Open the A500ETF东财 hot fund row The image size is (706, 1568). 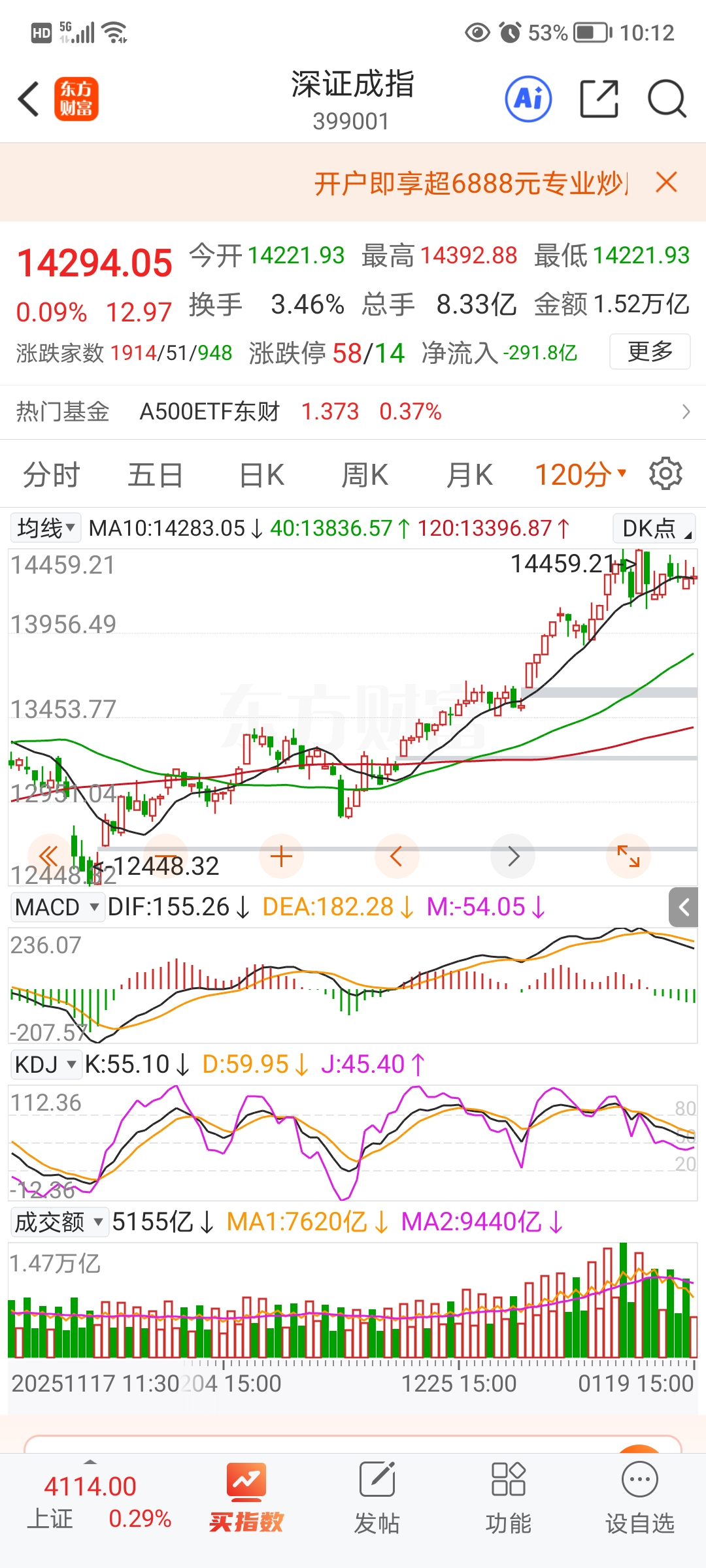(x=353, y=412)
